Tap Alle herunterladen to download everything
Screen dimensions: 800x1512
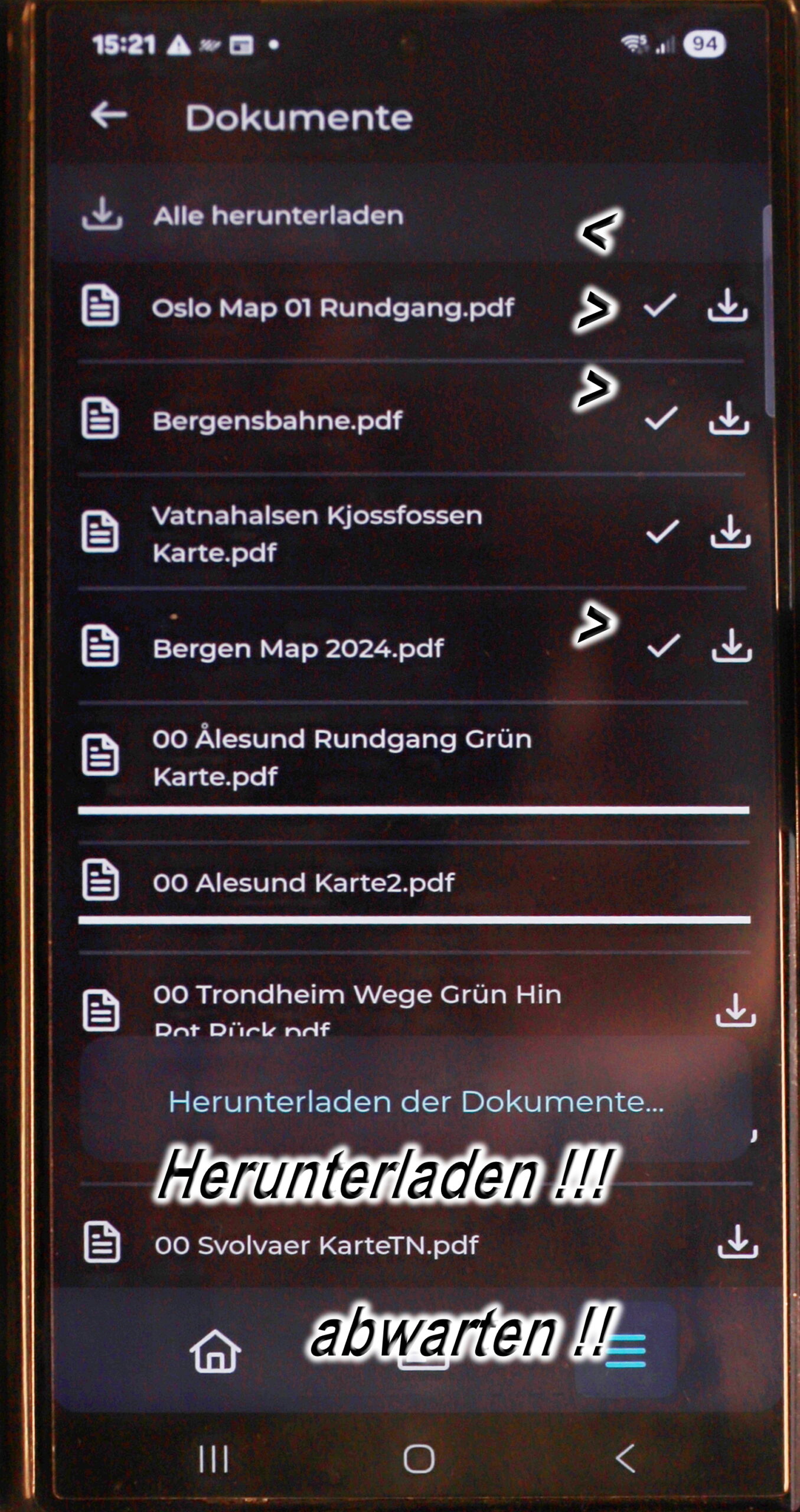[x=277, y=216]
